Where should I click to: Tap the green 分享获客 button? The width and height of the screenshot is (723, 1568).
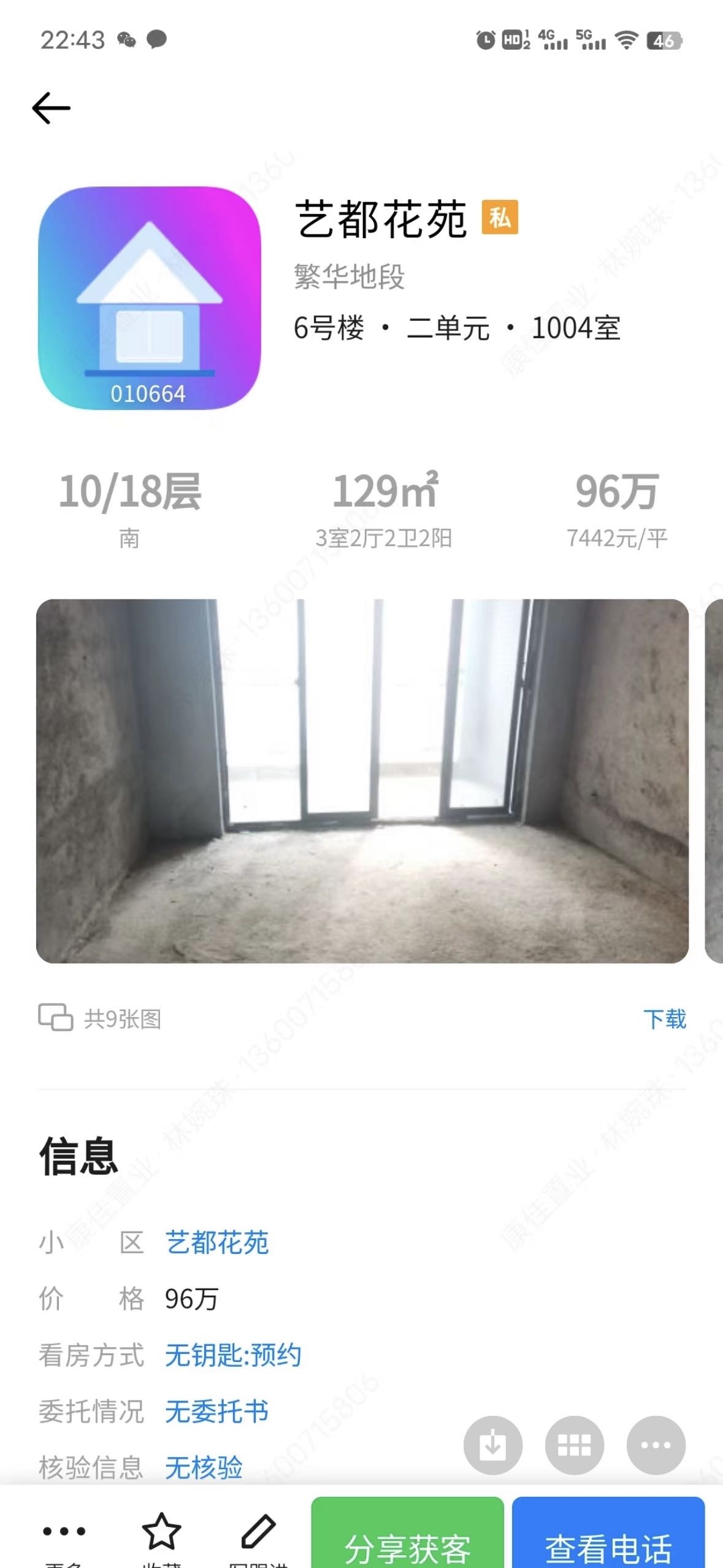(x=407, y=1540)
